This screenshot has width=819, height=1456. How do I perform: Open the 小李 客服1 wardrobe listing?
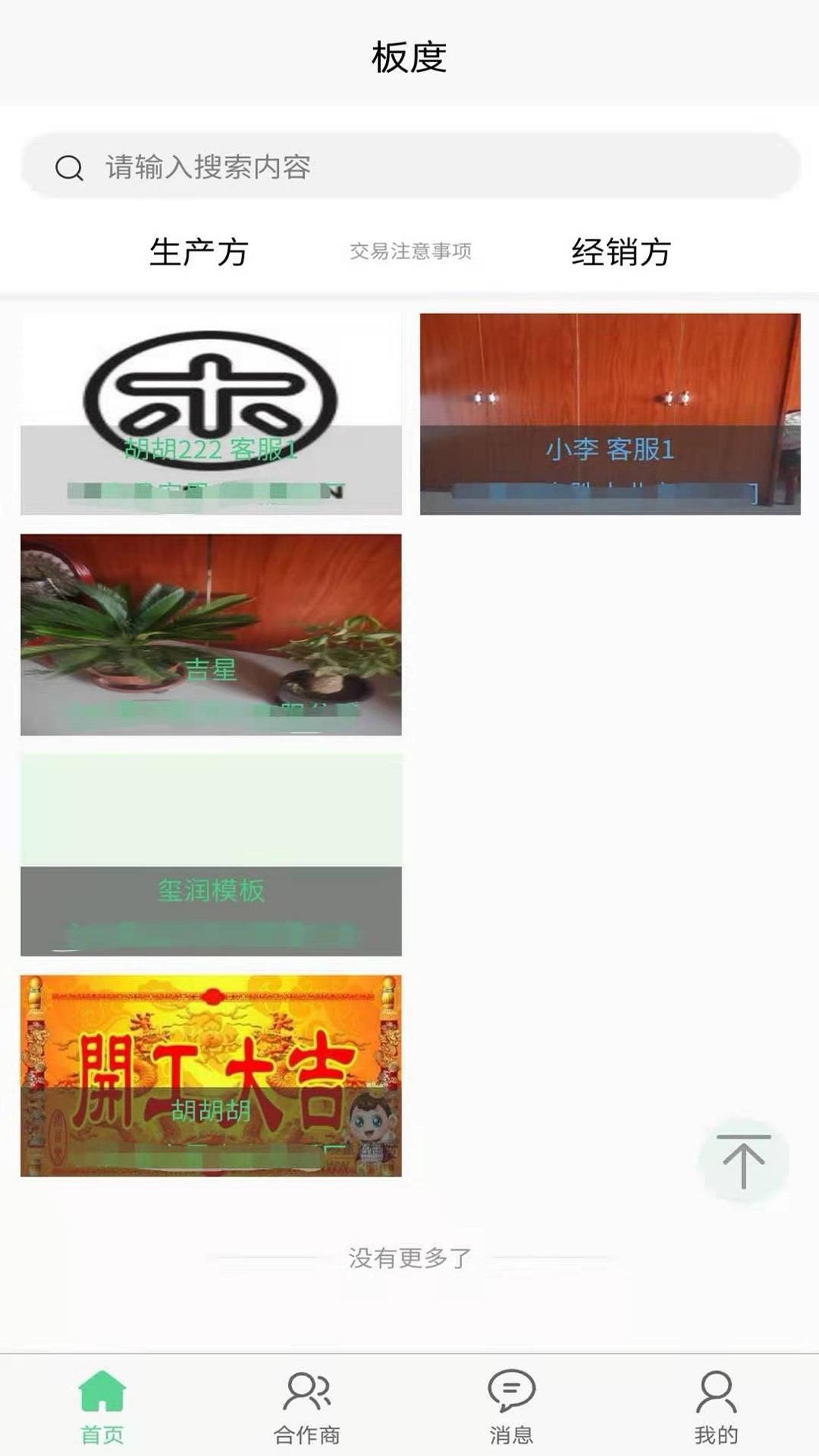pos(609,406)
